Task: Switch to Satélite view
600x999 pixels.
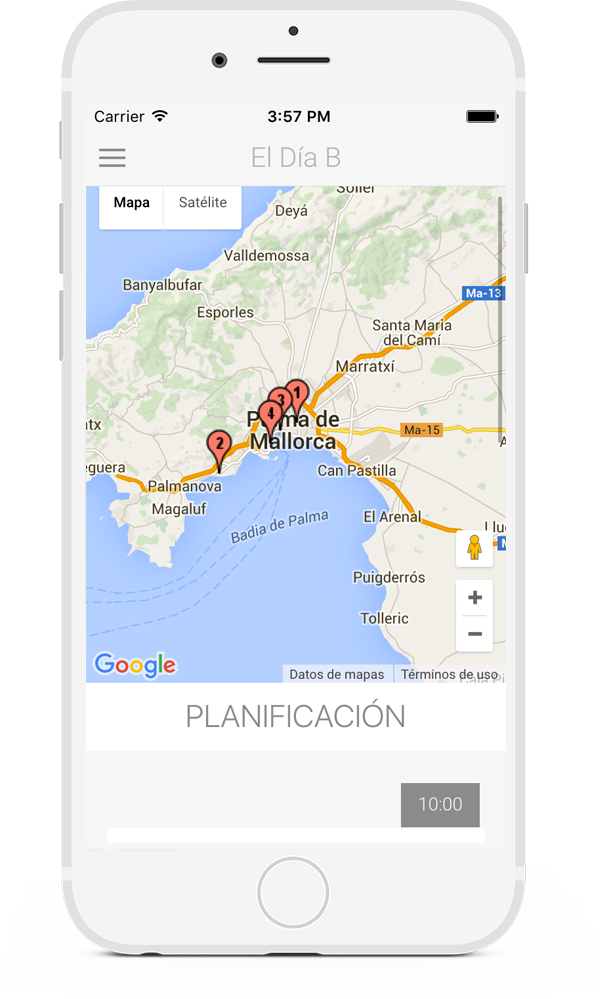Action: [203, 203]
